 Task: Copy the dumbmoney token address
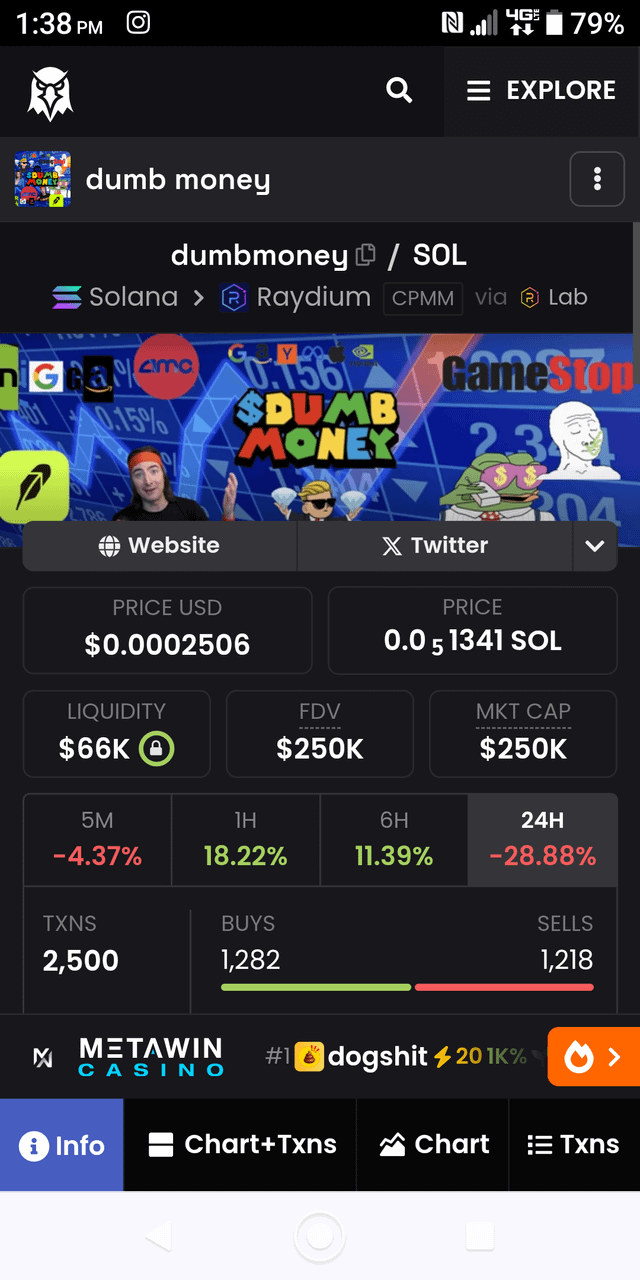(x=365, y=256)
